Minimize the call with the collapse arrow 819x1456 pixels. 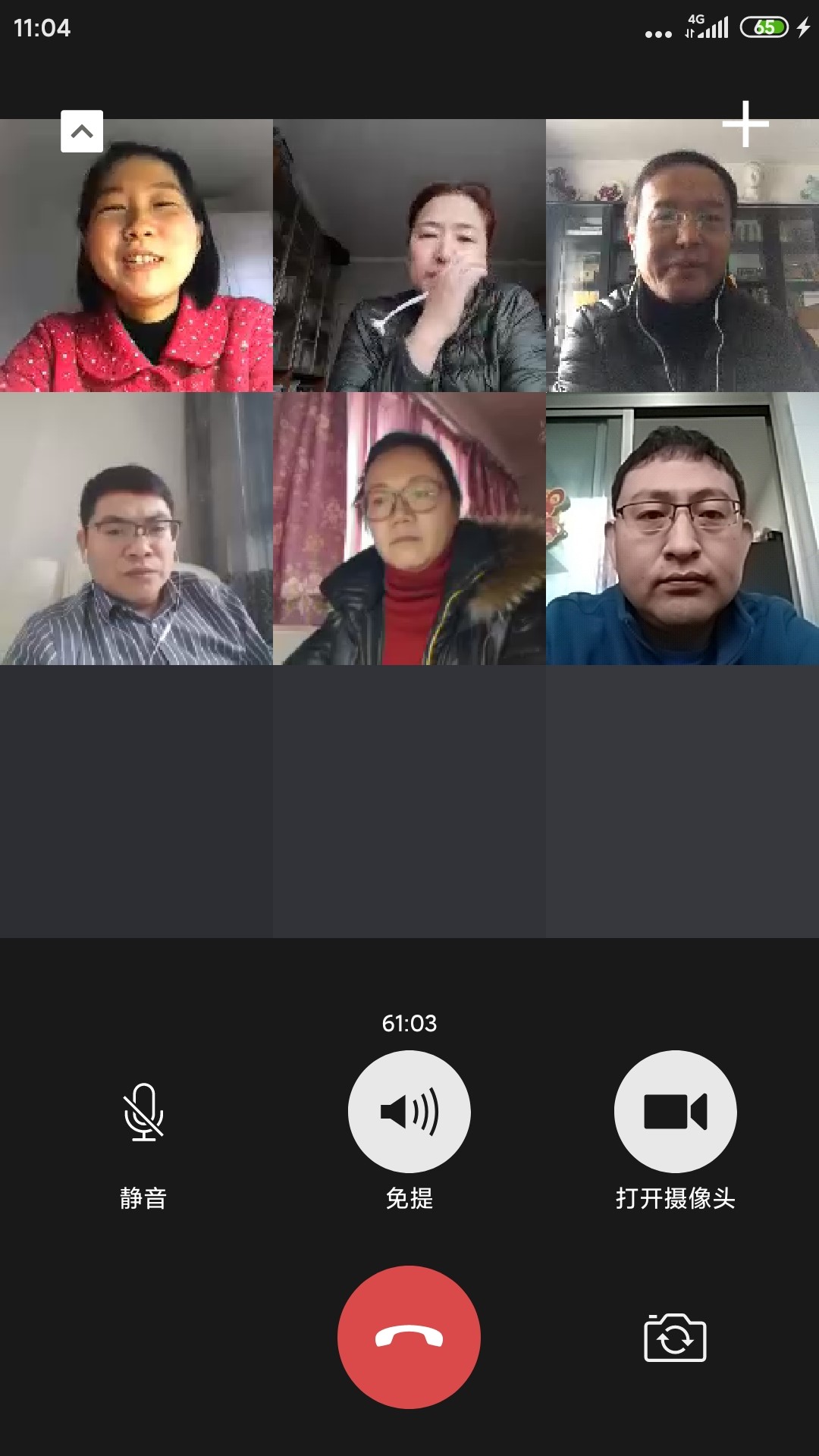pos(82,131)
